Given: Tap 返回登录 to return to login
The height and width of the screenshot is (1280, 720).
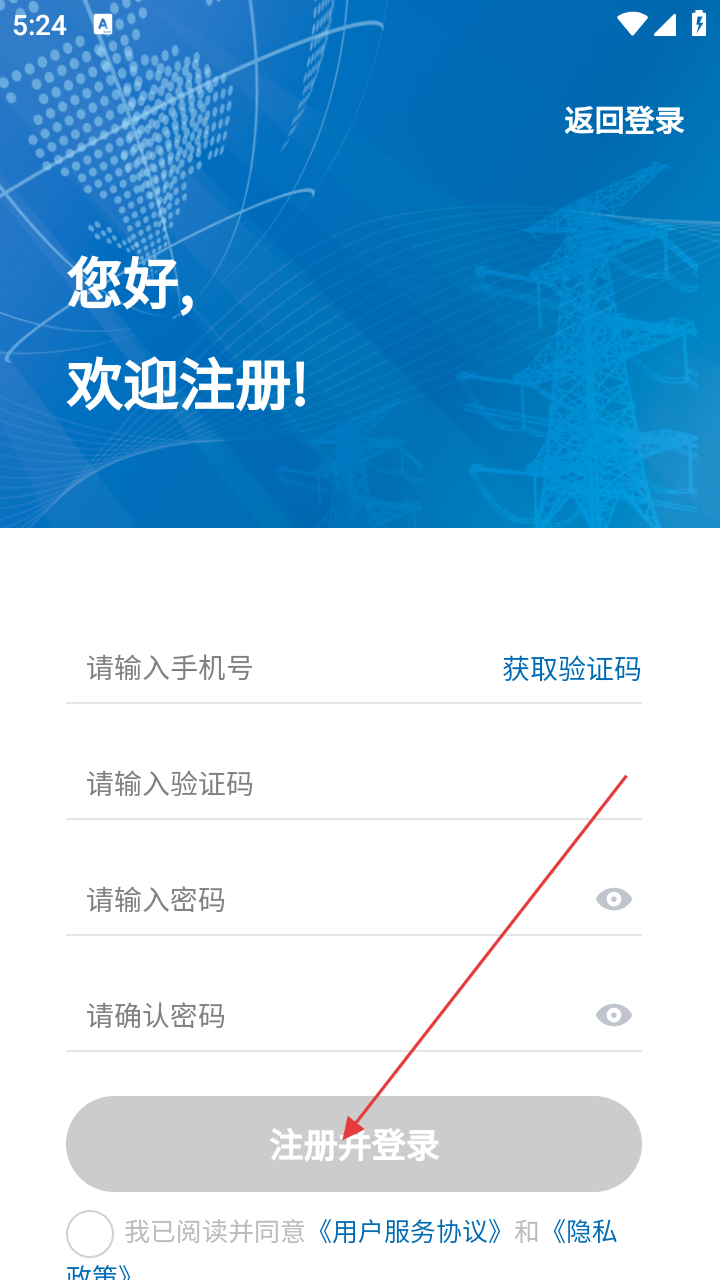Looking at the screenshot, I should (x=624, y=120).
